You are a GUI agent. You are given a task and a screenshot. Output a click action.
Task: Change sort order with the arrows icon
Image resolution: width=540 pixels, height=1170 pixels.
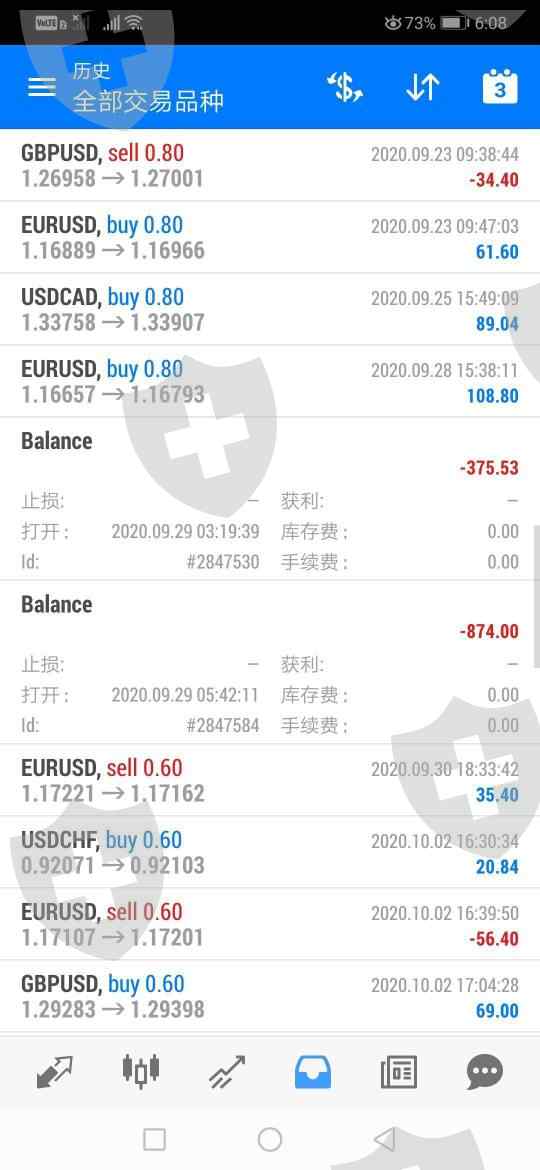tap(422, 87)
